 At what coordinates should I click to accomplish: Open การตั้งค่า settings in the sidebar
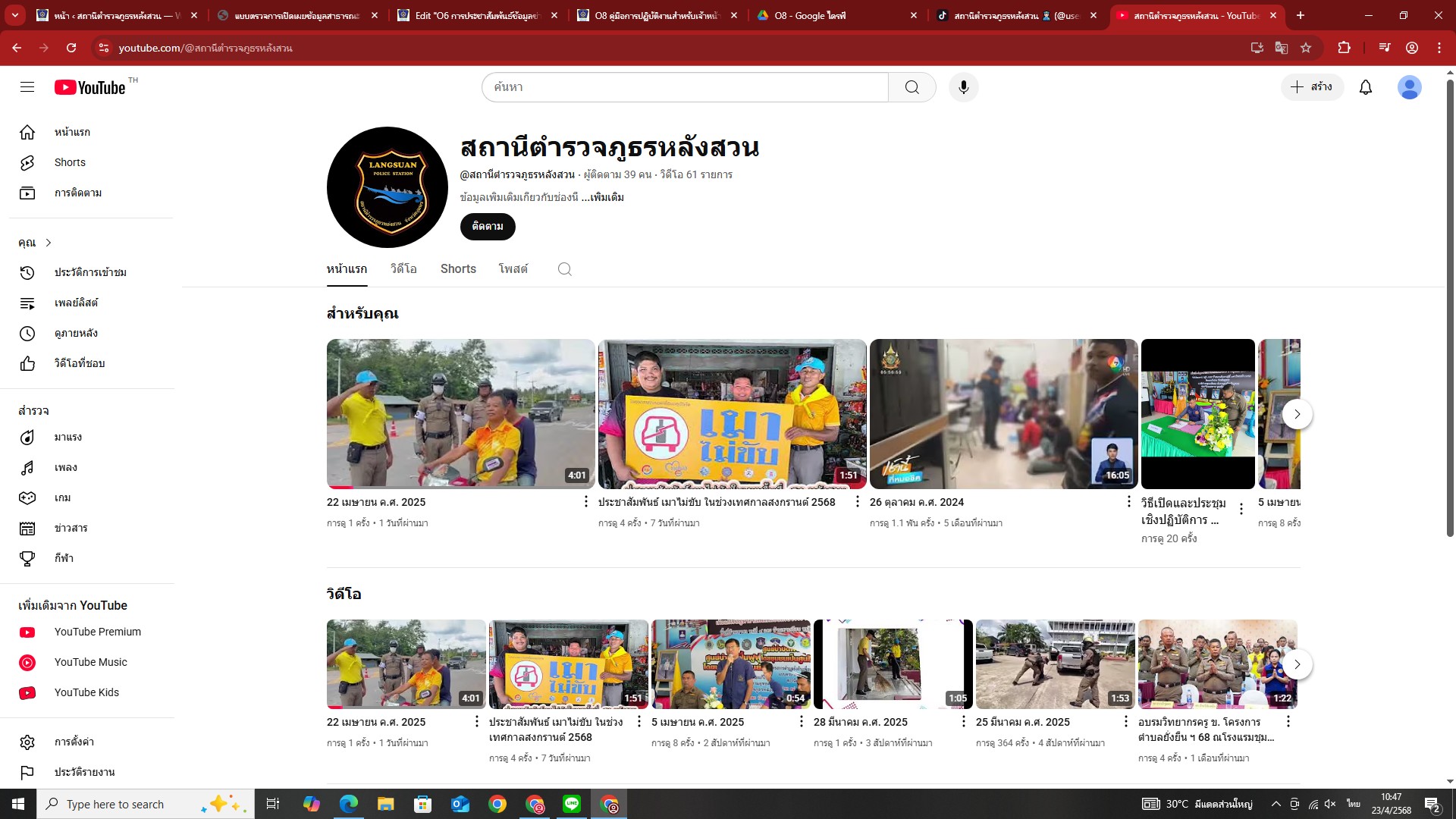[x=74, y=742]
